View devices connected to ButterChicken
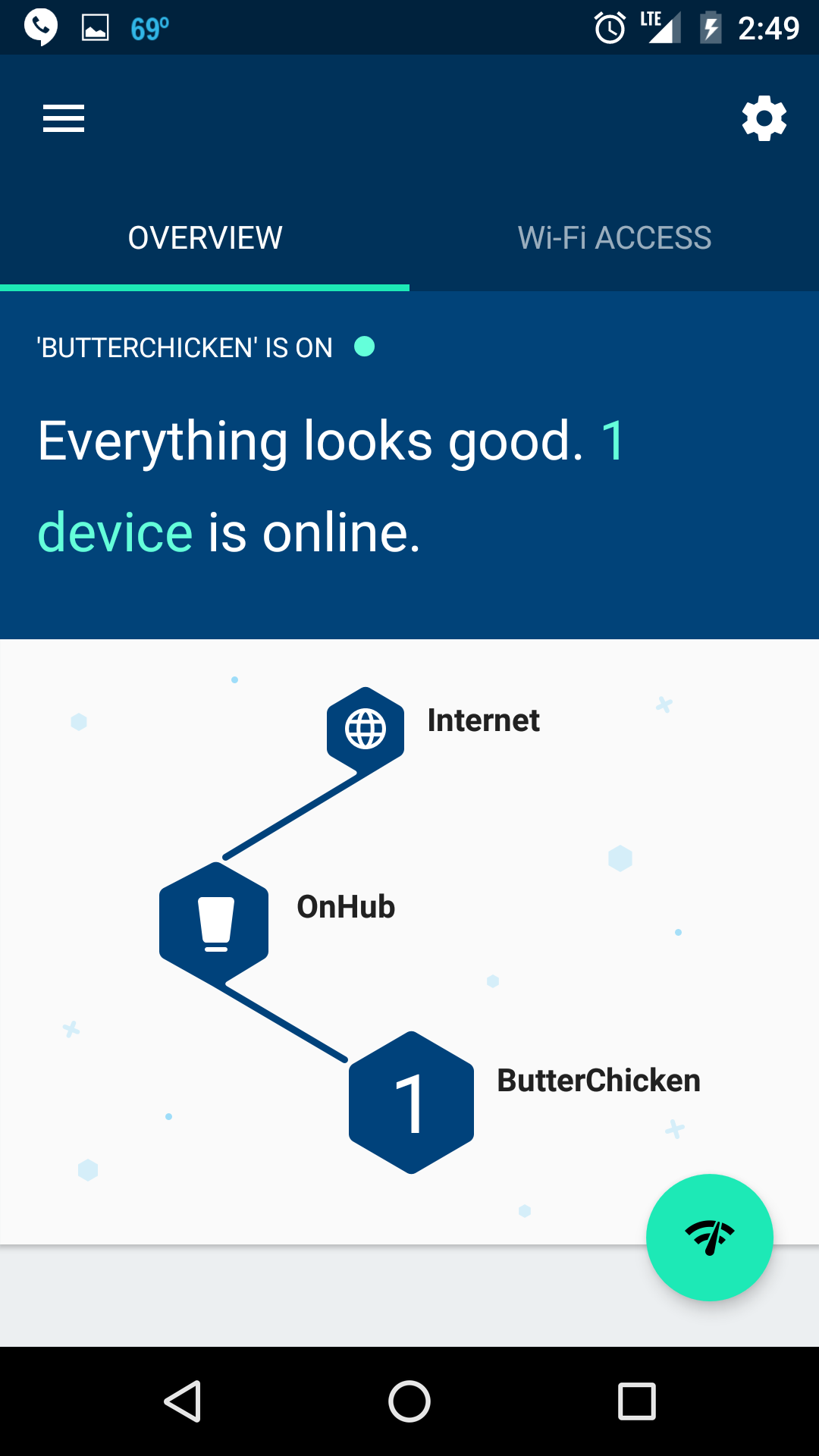 pyautogui.click(x=411, y=1103)
